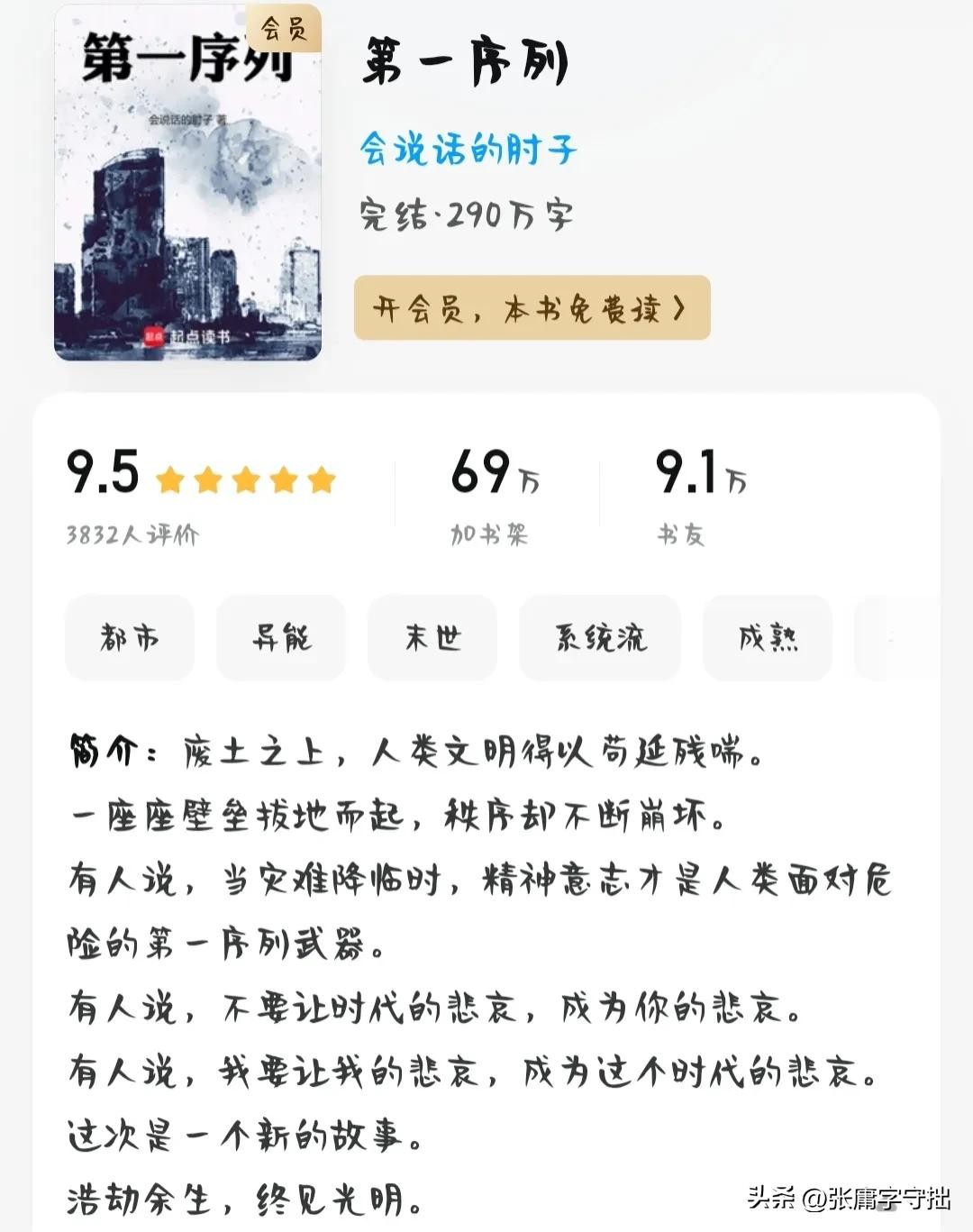View the 9.5 rating reviews
Screen dimensions: 973x1232
(x=200, y=494)
